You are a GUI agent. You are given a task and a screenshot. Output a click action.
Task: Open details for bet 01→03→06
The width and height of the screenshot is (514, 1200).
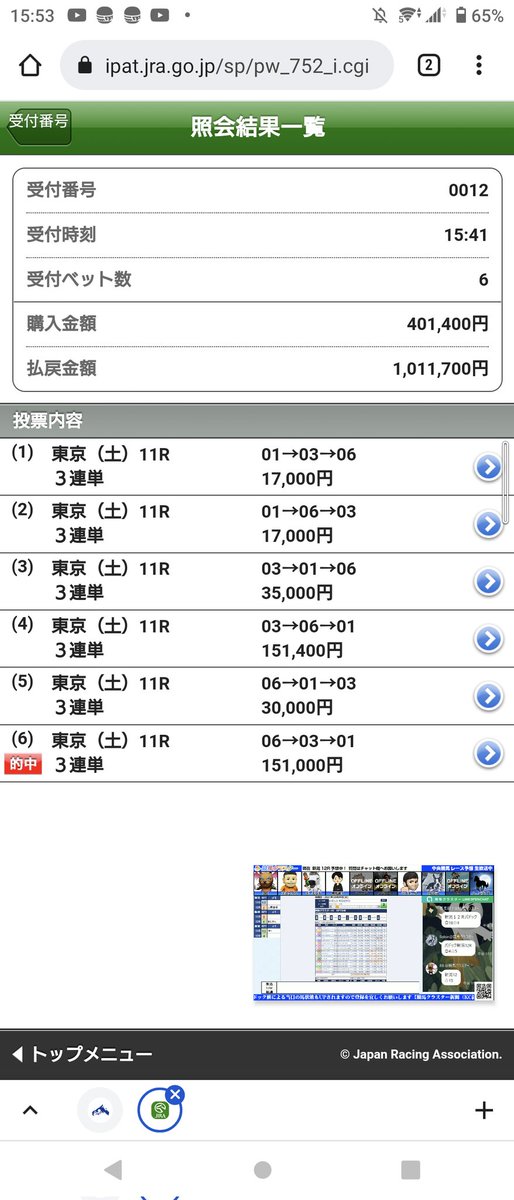[x=487, y=467]
